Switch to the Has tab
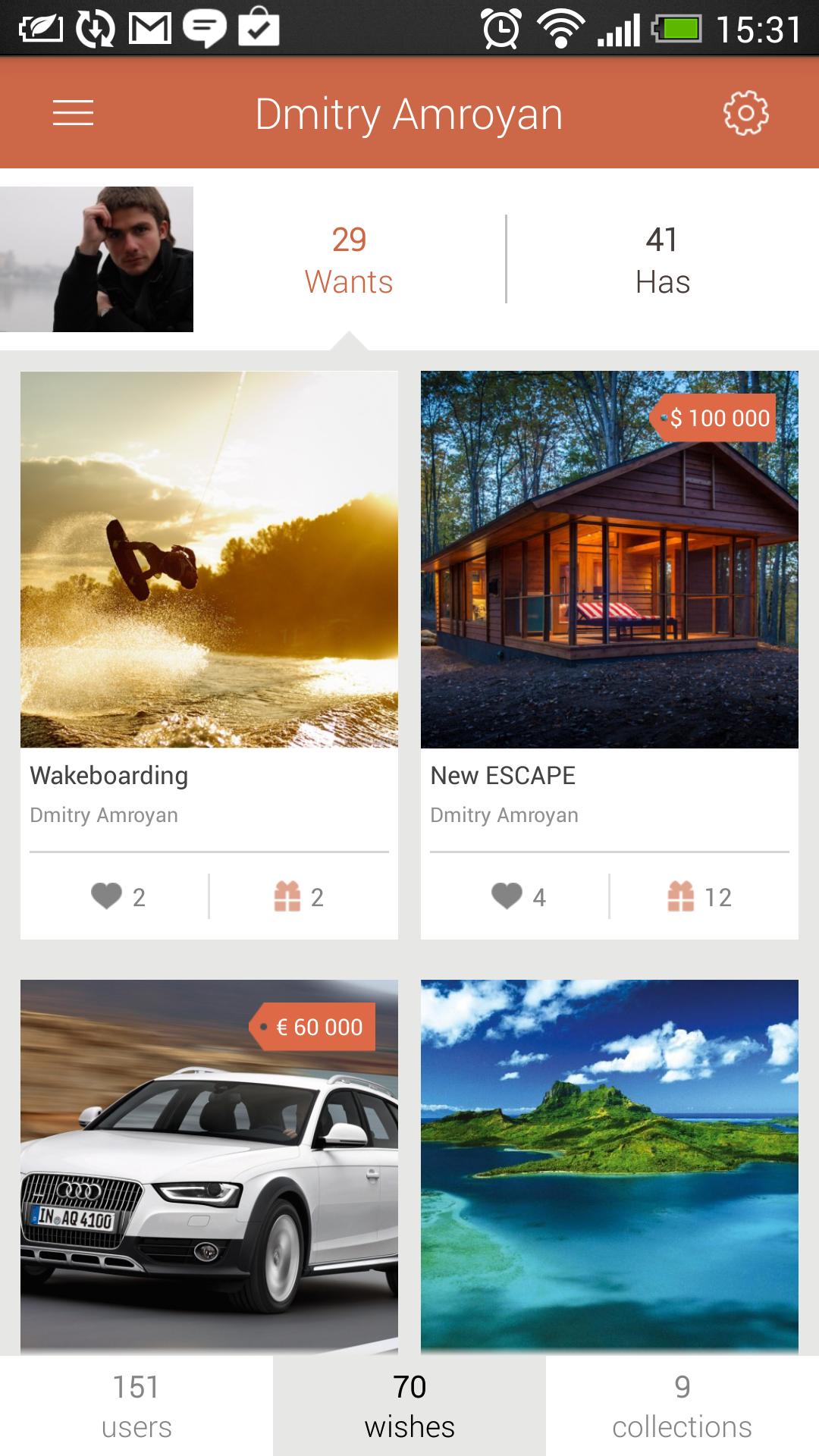 pos(661,260)
